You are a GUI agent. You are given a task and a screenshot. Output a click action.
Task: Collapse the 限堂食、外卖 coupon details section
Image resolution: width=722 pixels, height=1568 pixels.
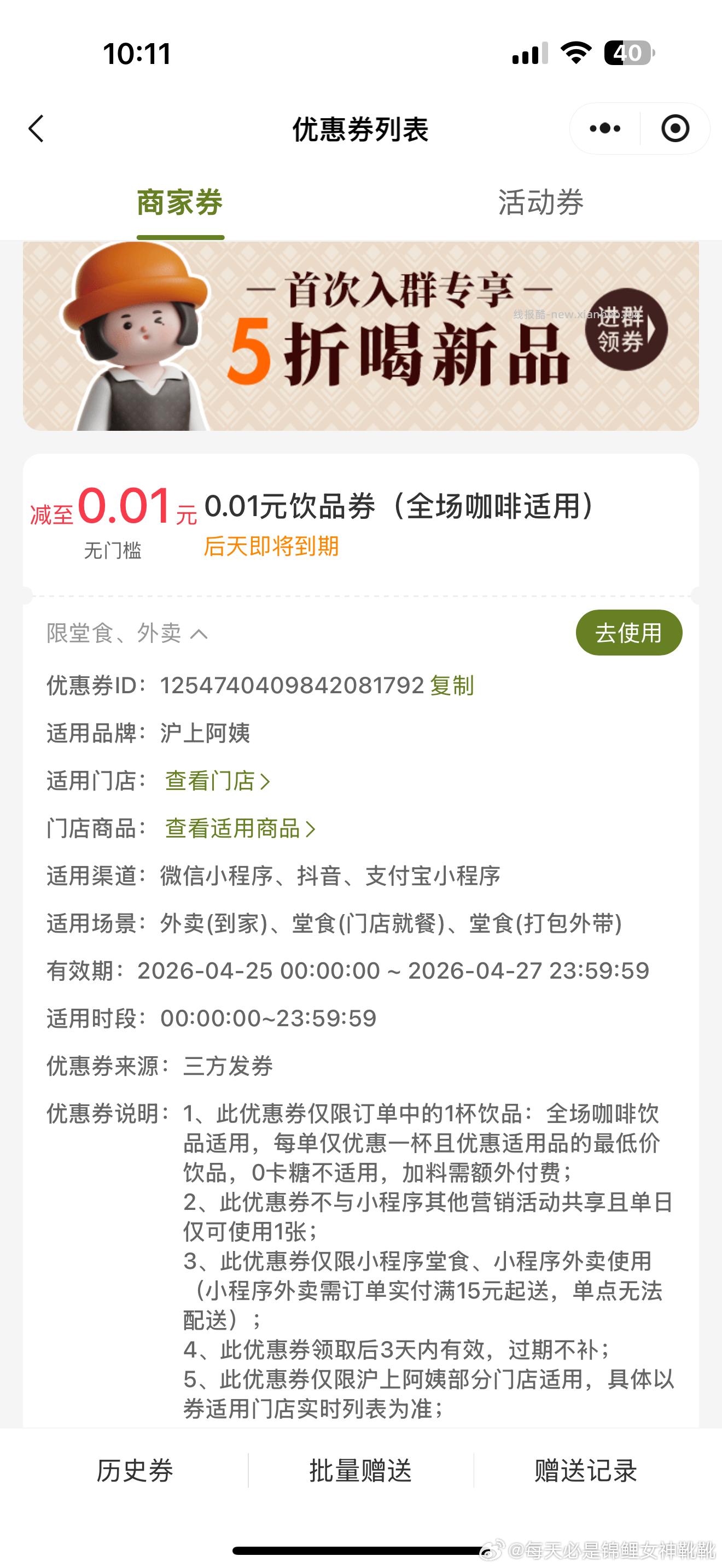pyautogui.click(x=125, y=633)
